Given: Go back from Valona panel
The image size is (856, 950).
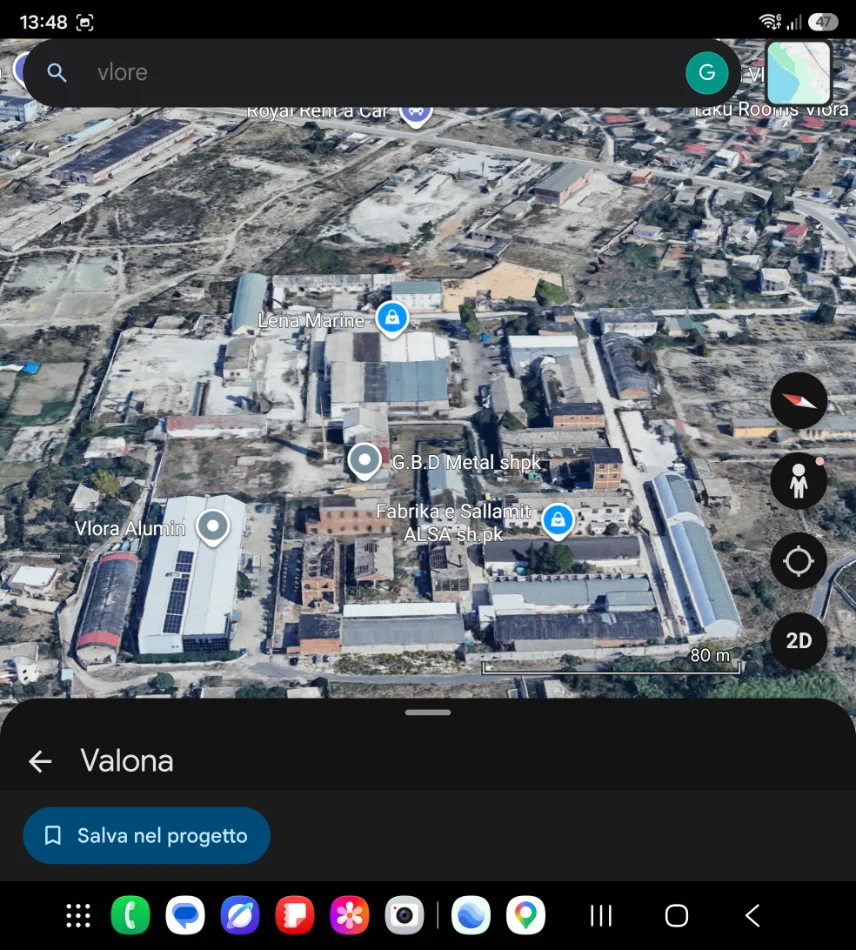Looking at the screenshot, I should pos(41,761).
